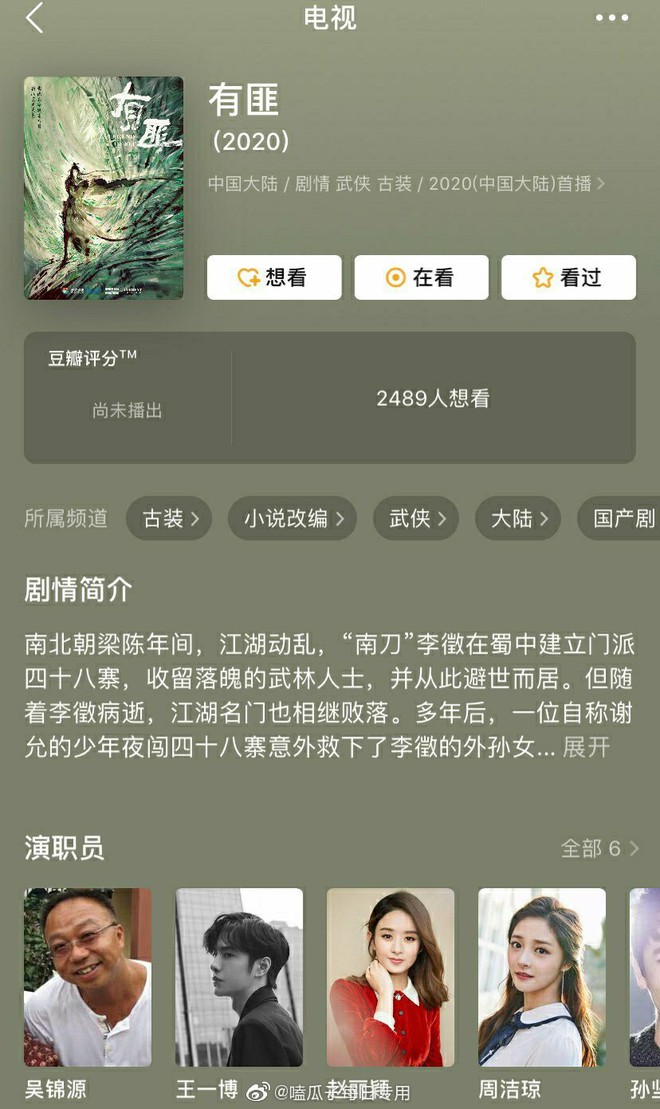This screenshot has height=1109, width=660.
Task: Open the 古装 channel chip
Action: point(169,518)
